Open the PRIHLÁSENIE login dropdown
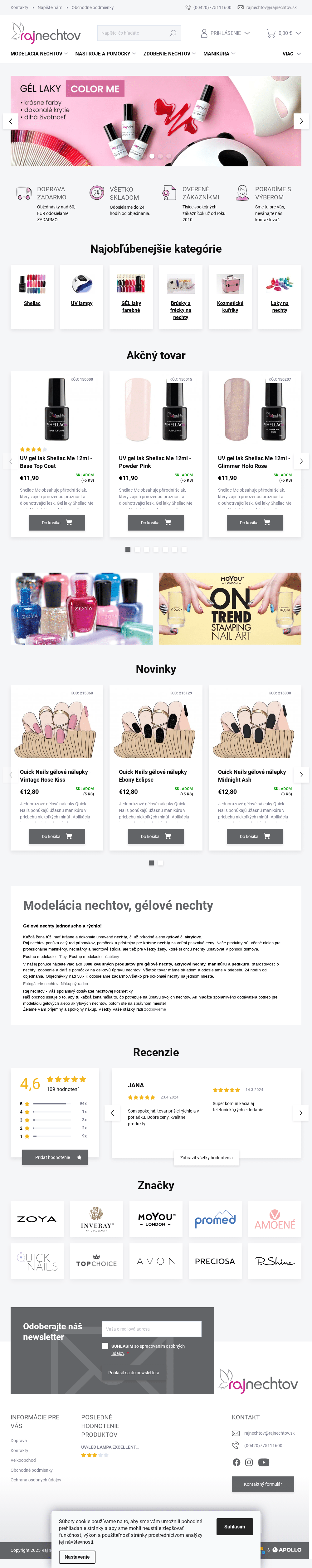This screenshot has width=312, height=1568. [225, 33]
